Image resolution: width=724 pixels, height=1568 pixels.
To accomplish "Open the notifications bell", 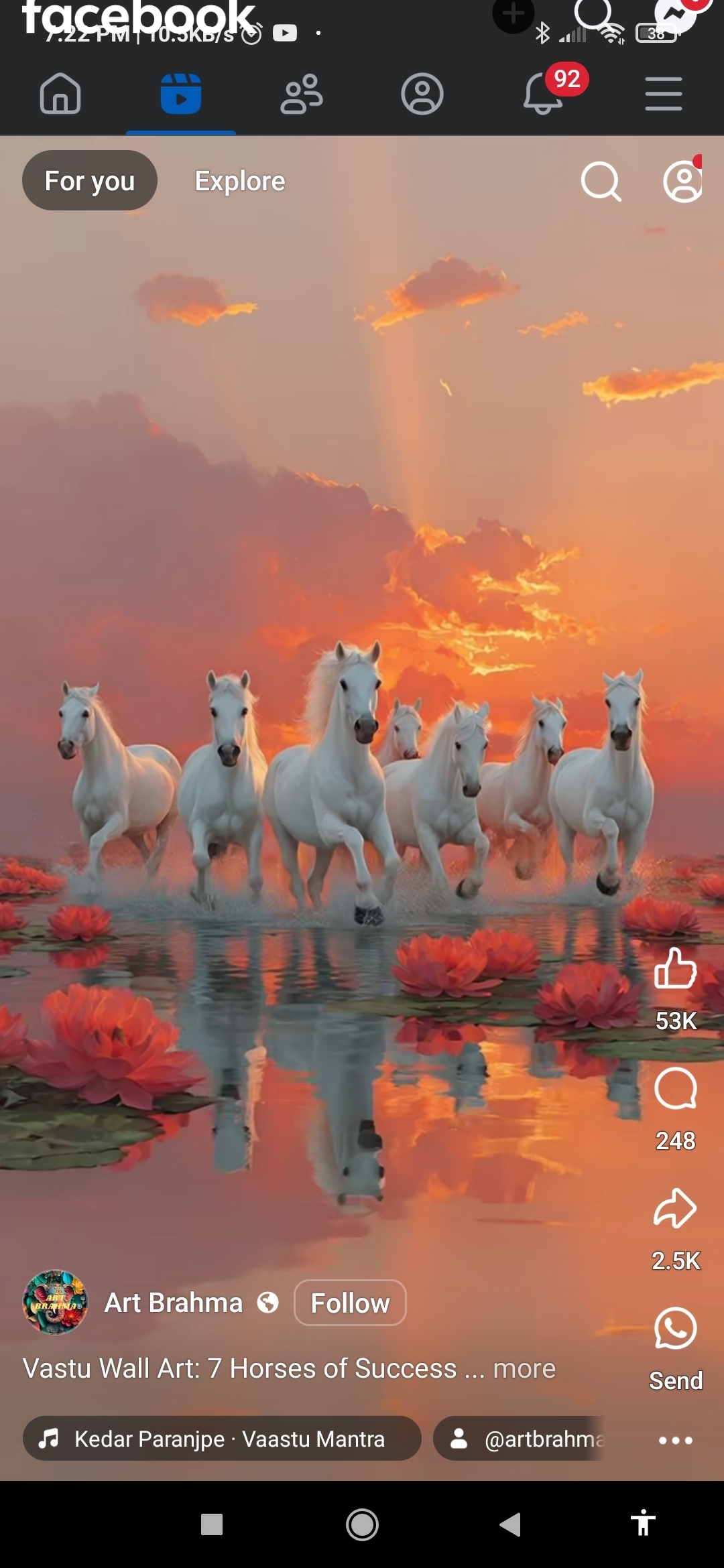I will coord(543,93).
